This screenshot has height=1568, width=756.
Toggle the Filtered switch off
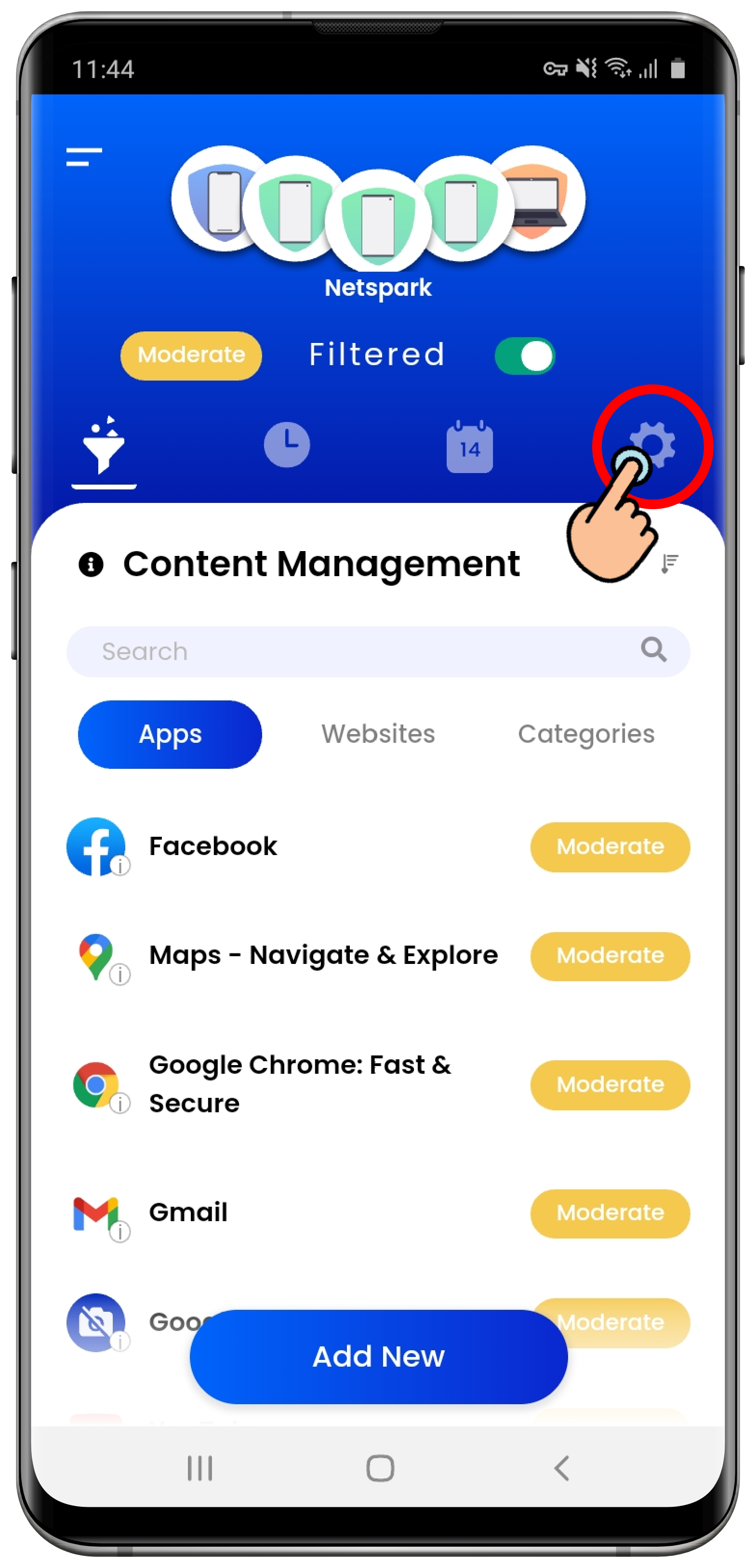(525, 356)
